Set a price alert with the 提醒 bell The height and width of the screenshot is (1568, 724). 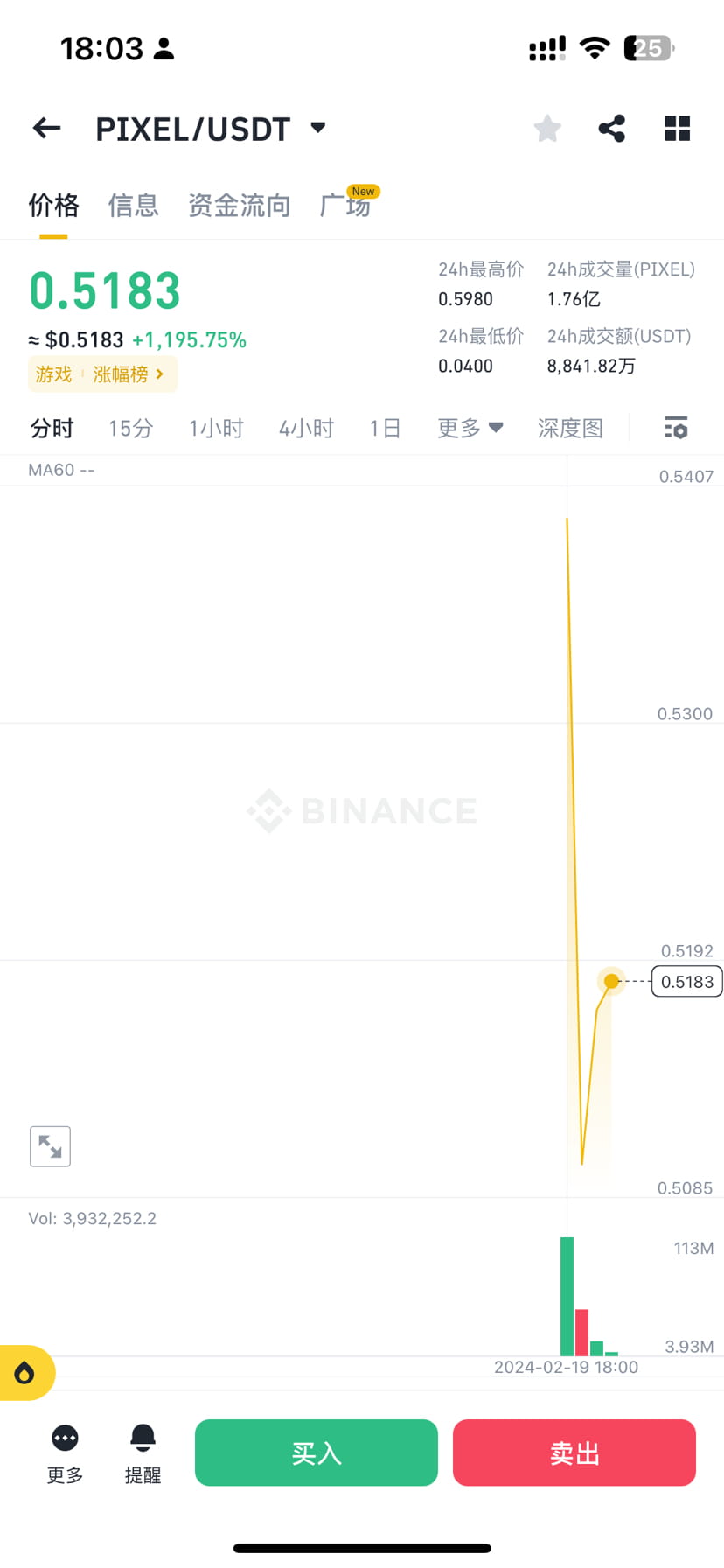[143, 1452]
